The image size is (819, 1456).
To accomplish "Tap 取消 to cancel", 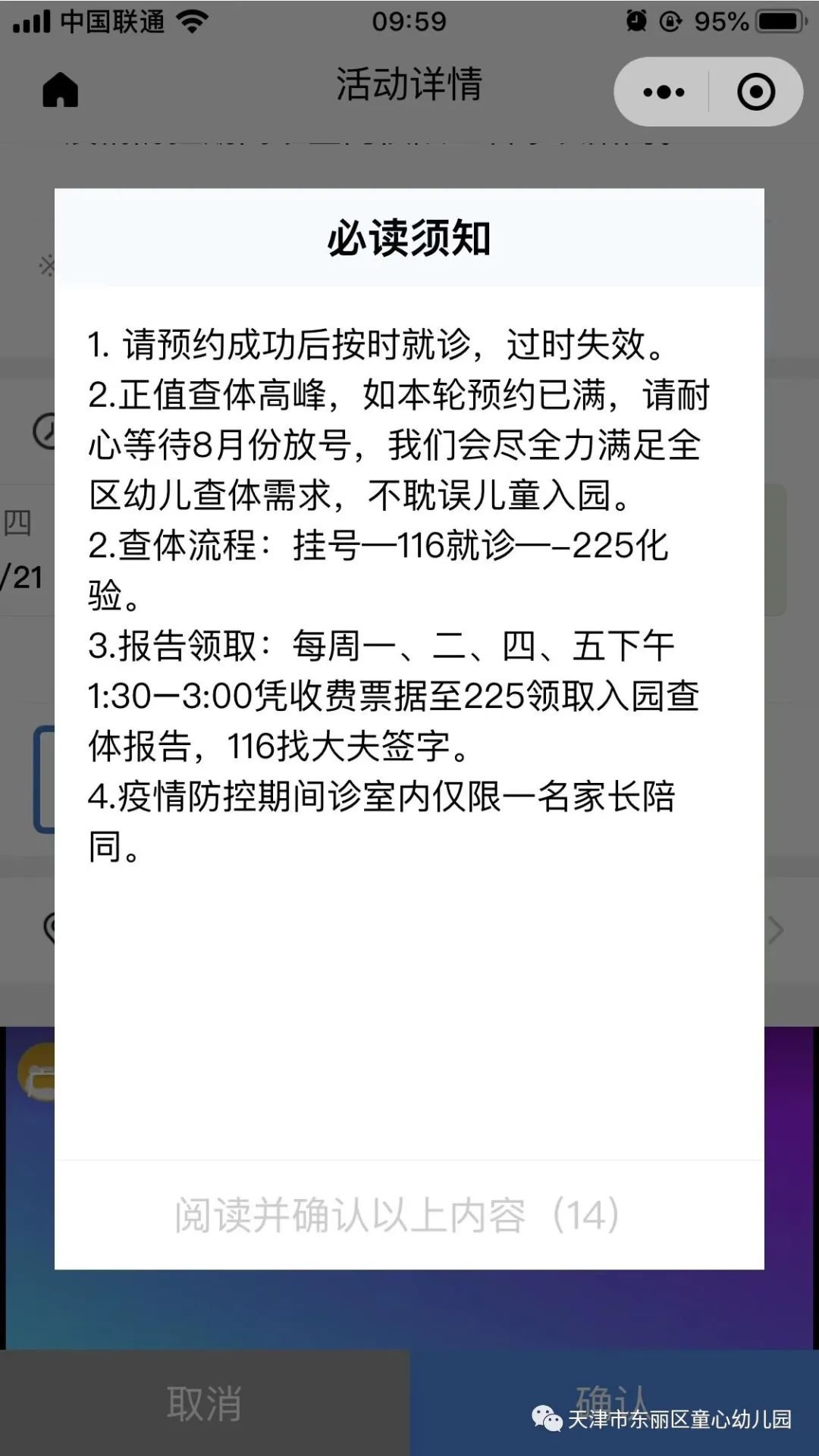I will click(x=205, y=1404).
